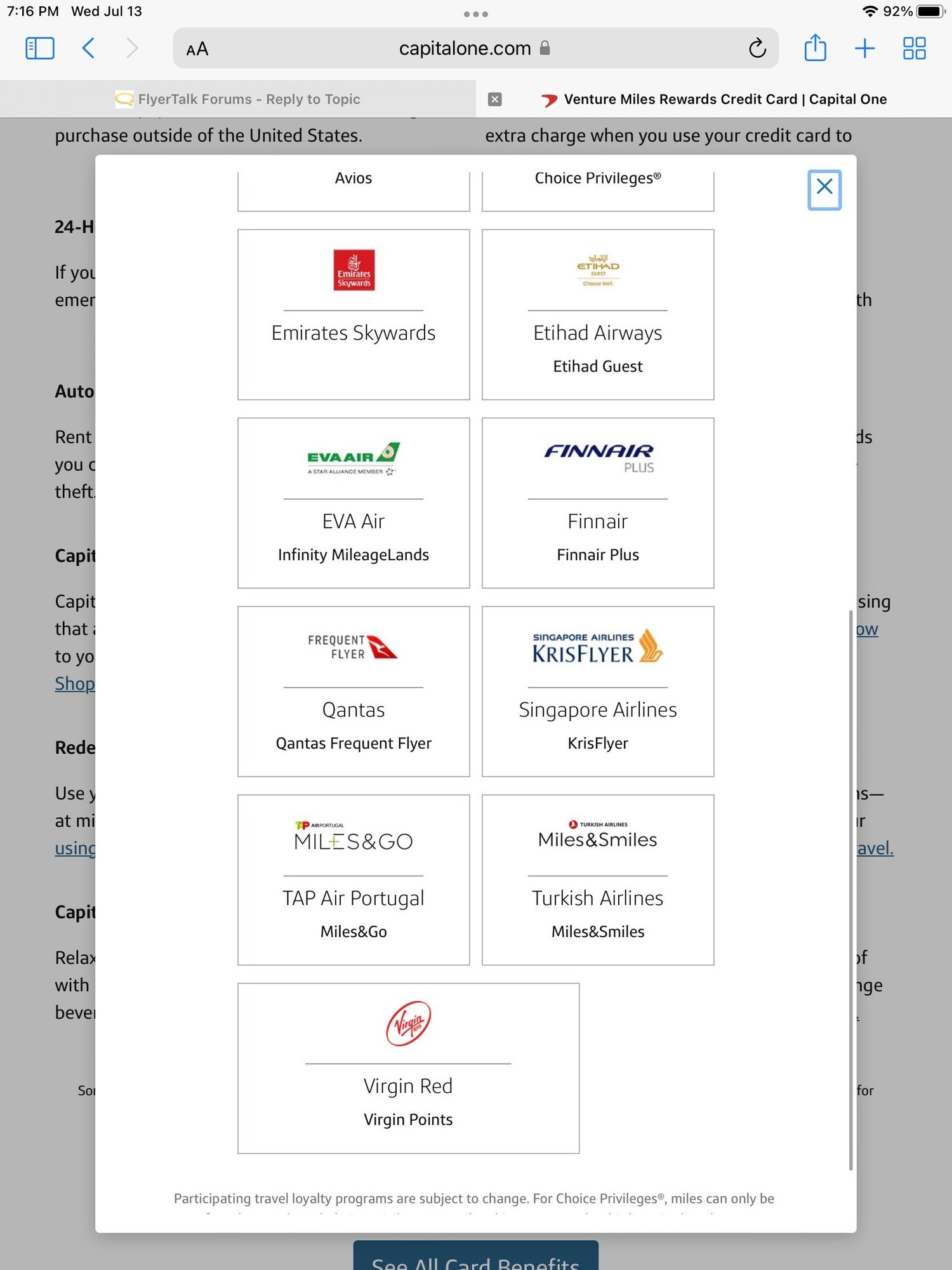
Task: Share this page
Action: point(815,48)
